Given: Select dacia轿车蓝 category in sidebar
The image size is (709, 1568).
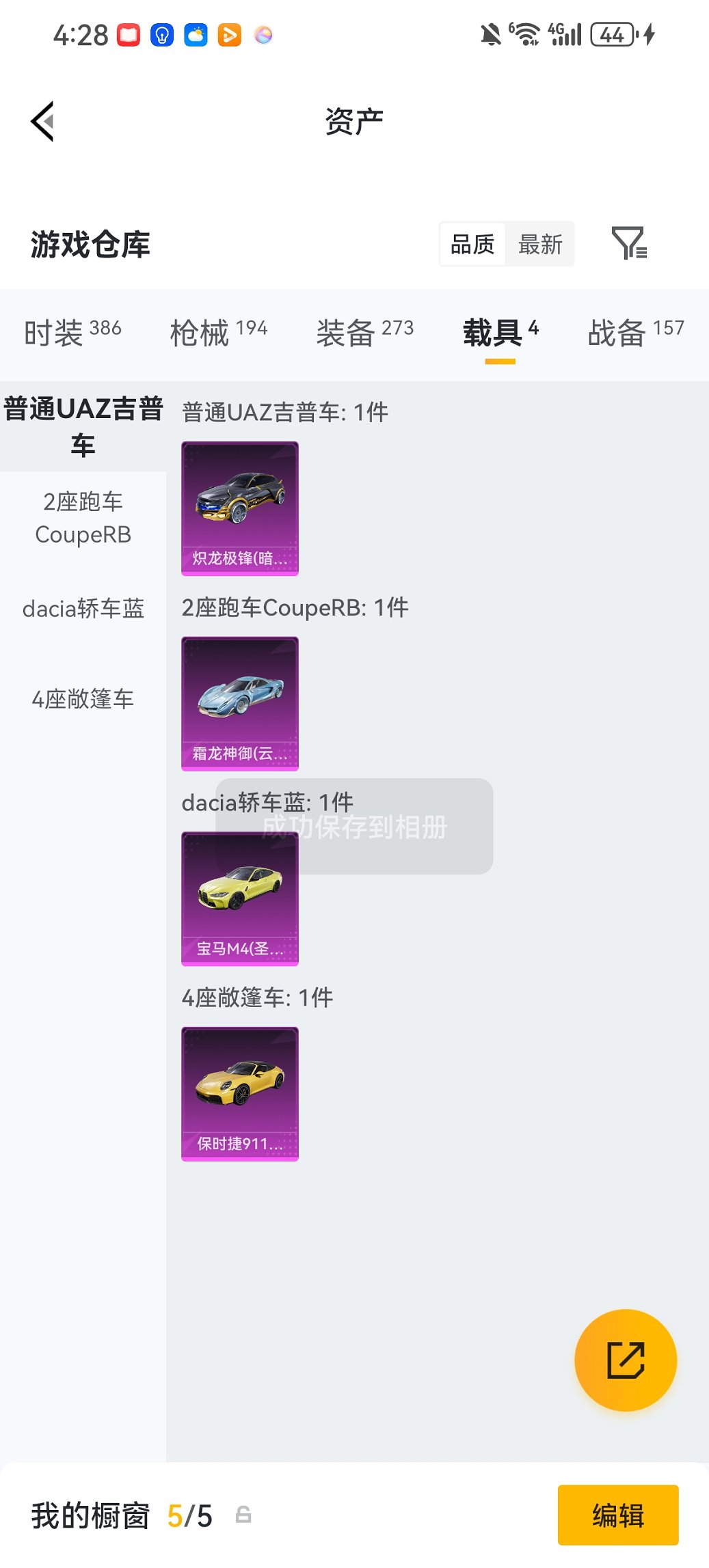Looking at the screenshot, I should coord(82,611).
